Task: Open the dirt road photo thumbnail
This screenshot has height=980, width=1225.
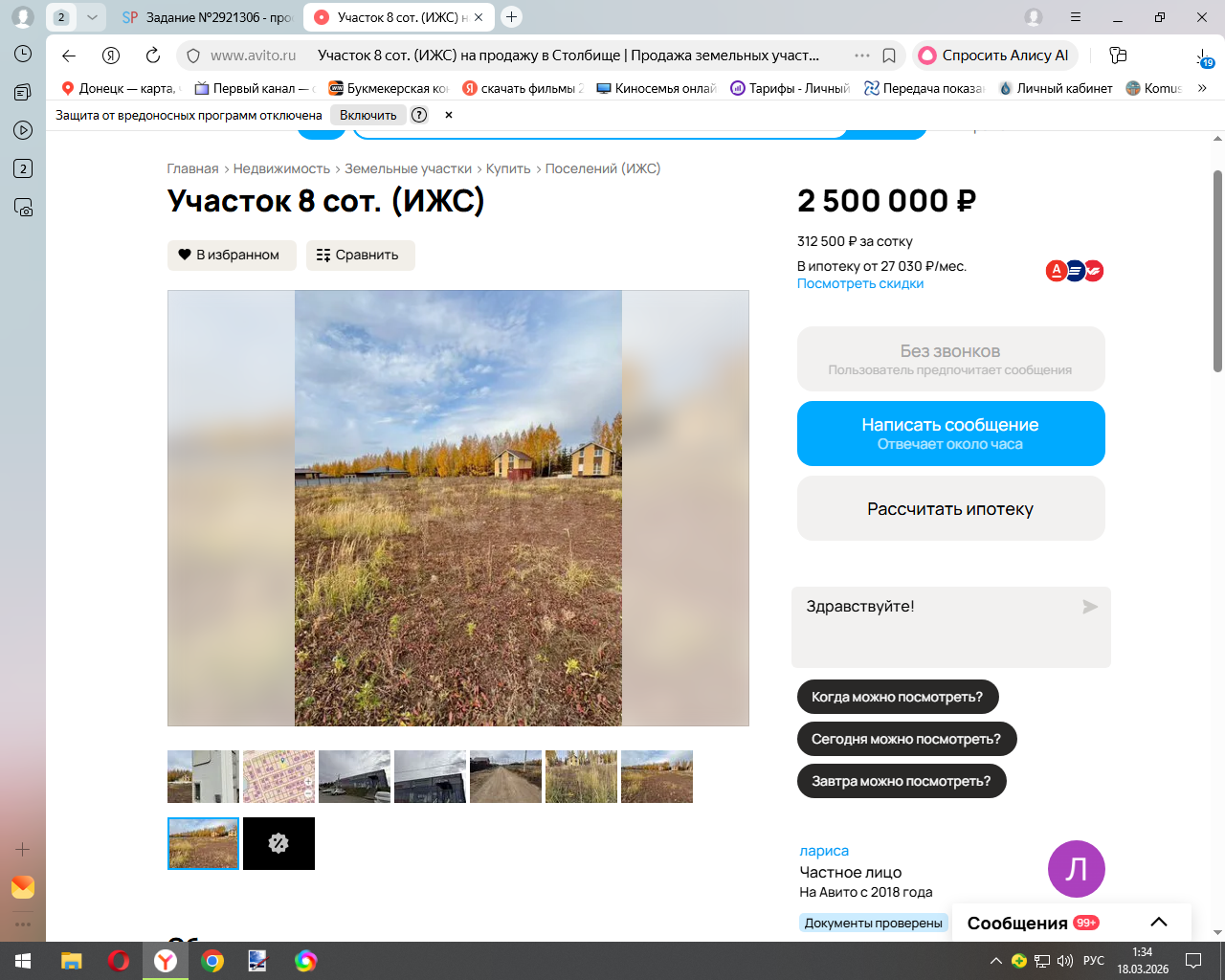Action: (x=505, y=776)
